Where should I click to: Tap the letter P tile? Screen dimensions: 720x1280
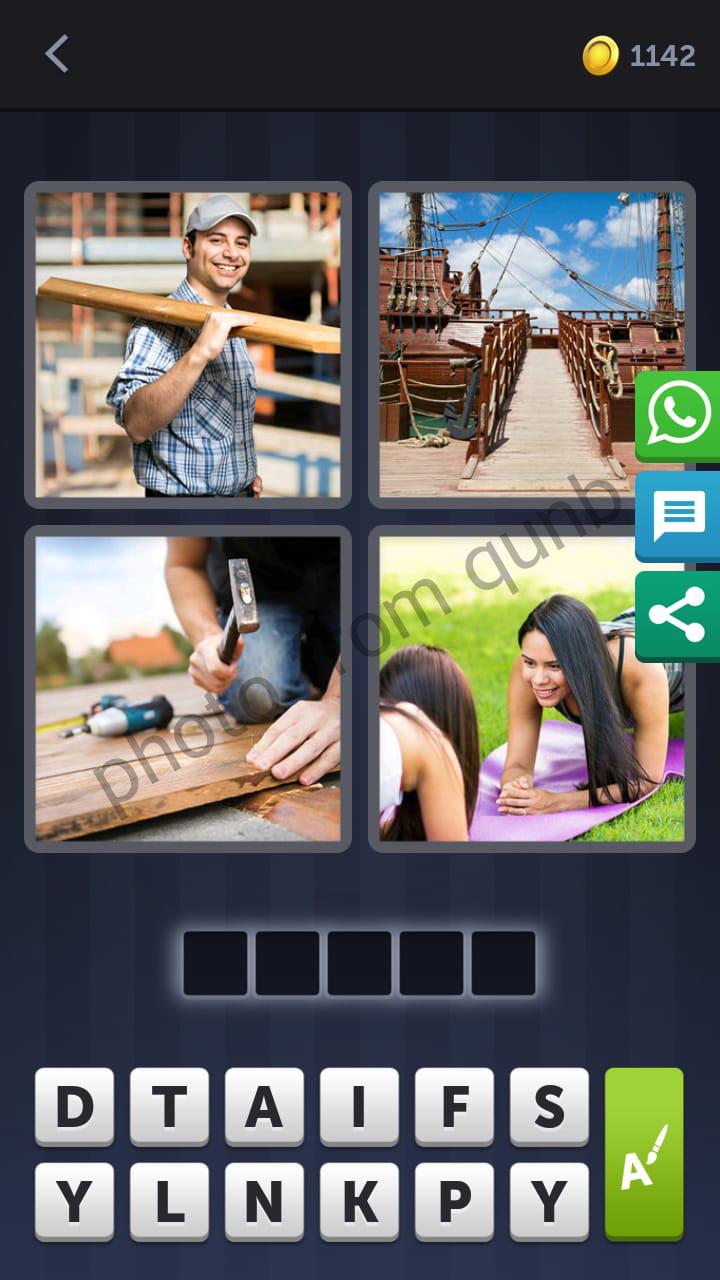[x=454, y=1201]
